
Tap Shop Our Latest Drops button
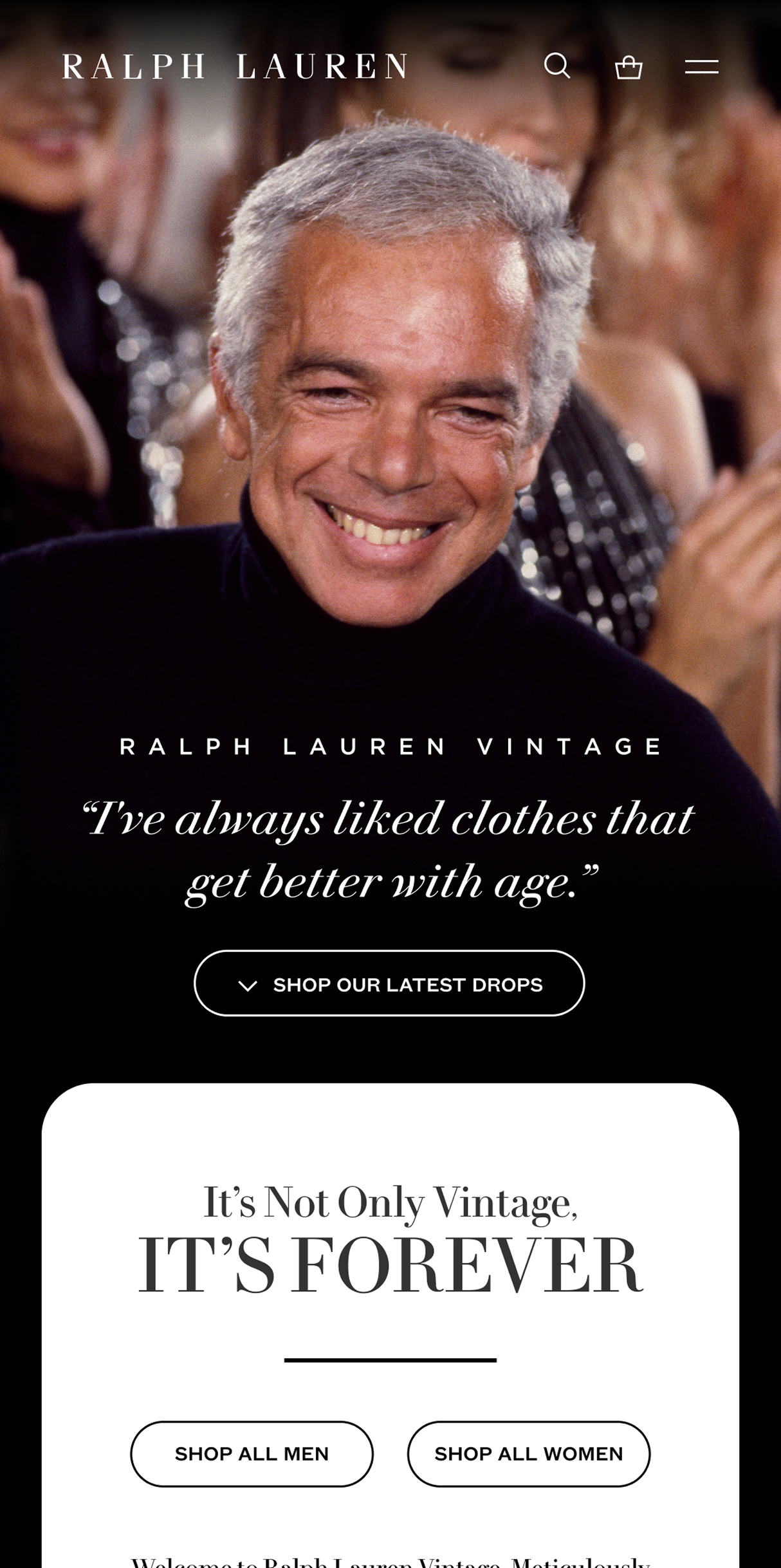pyautogui.click(x=389, y=984)
